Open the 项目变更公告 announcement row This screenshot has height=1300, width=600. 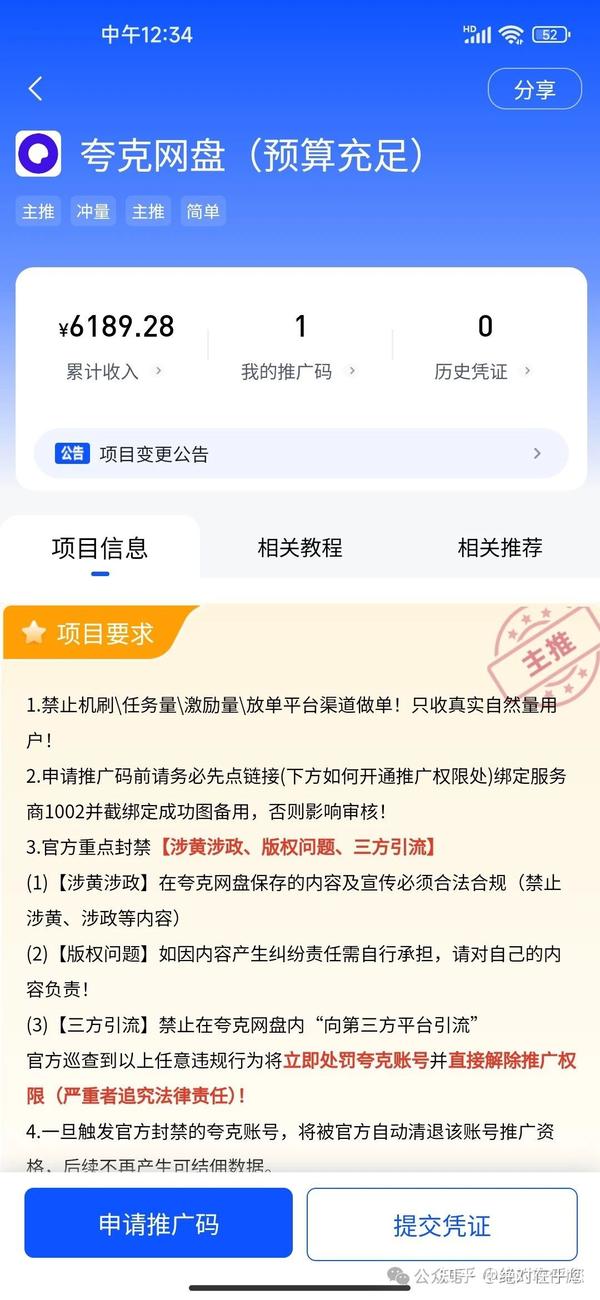[300, 454]
